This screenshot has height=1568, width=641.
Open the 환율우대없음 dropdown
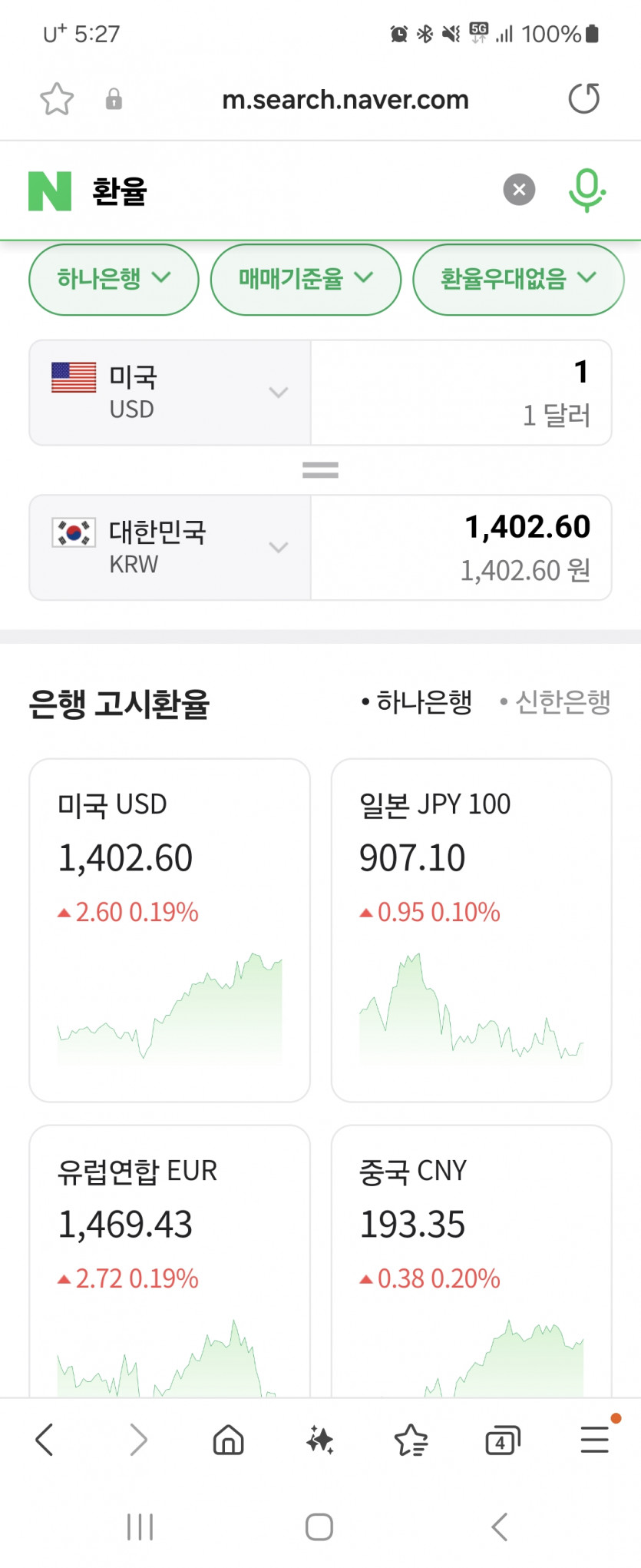pos(518,279)
